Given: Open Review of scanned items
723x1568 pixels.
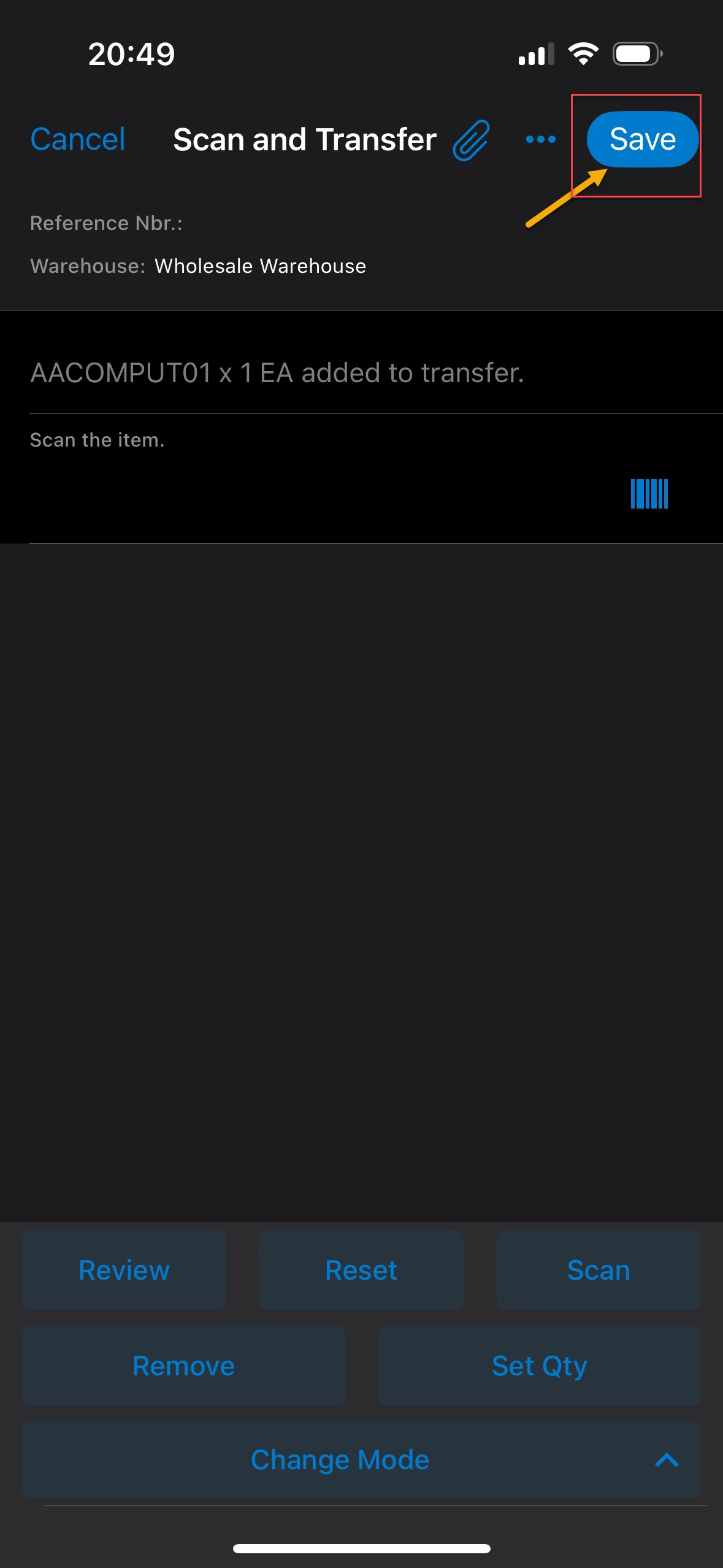Looking at the screenshot, I should (124, 1270).
